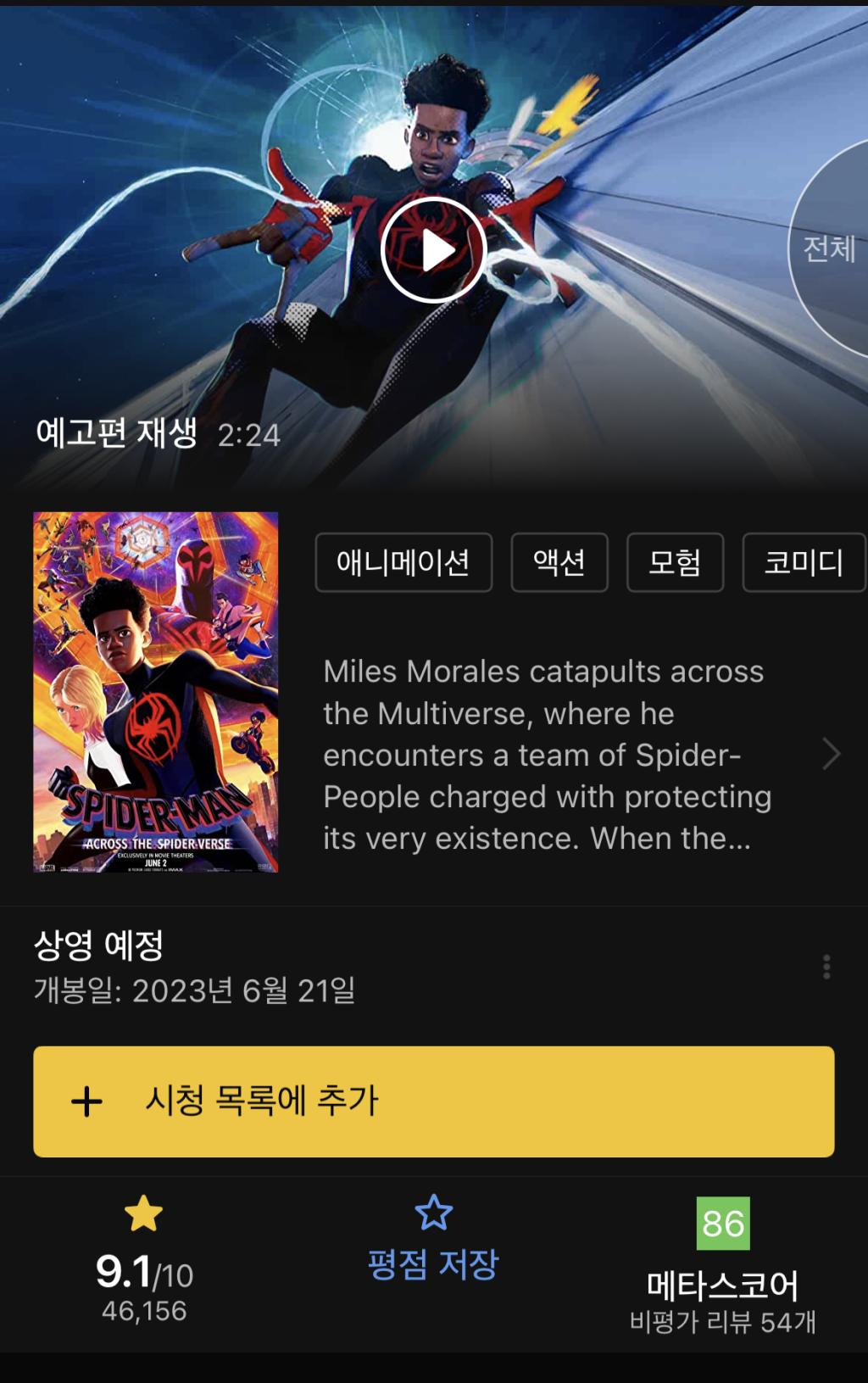
Task: Open the 메타스코어 86 critic reviews
Action: pos(722,1265)
